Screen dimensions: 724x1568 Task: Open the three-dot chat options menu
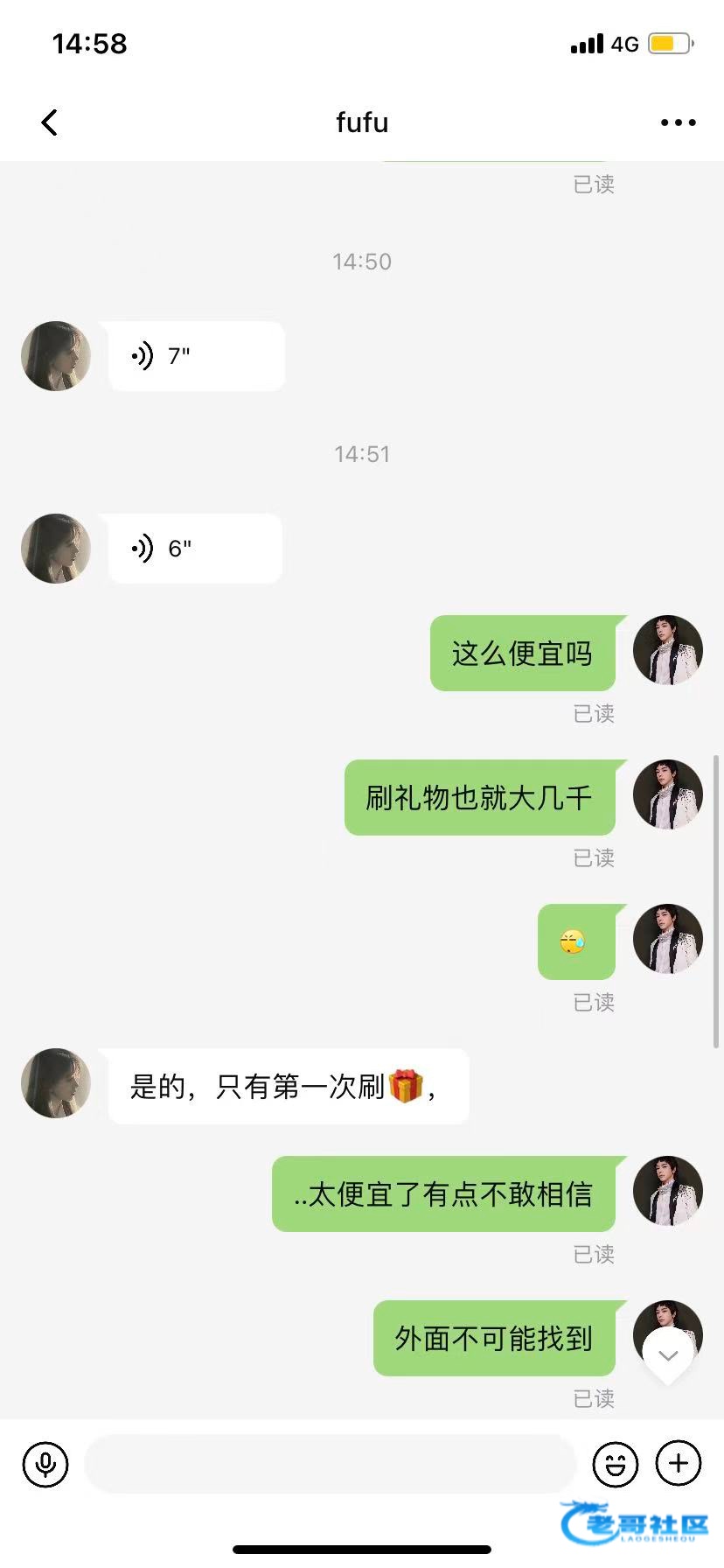pyautogui.click(x=678, y=122)
